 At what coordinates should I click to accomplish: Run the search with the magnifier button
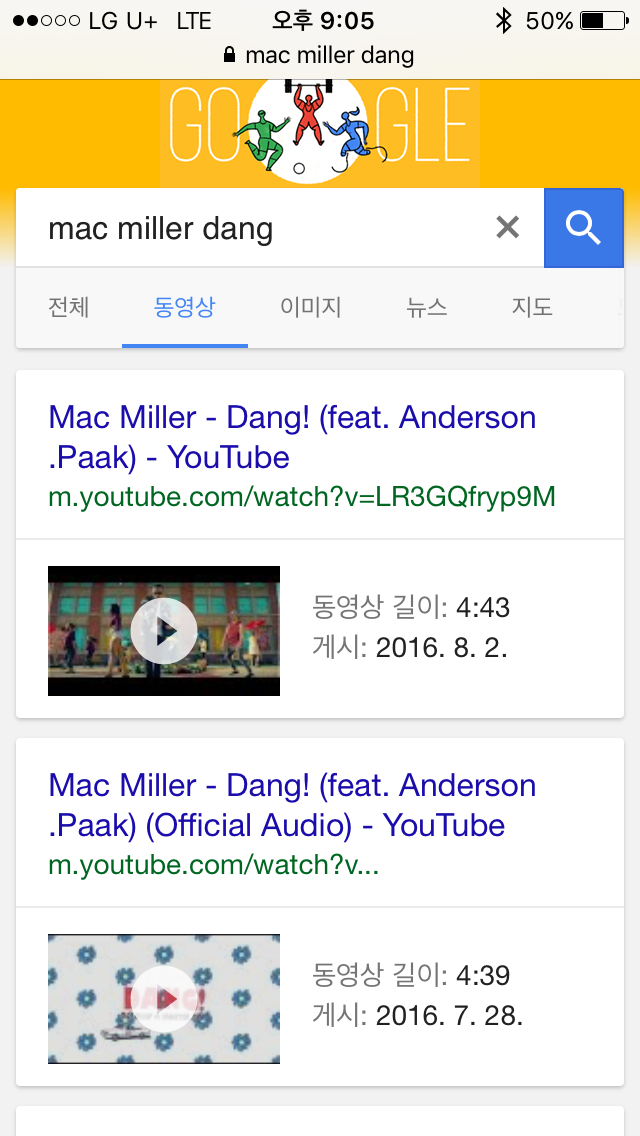(x=584, y=228)
